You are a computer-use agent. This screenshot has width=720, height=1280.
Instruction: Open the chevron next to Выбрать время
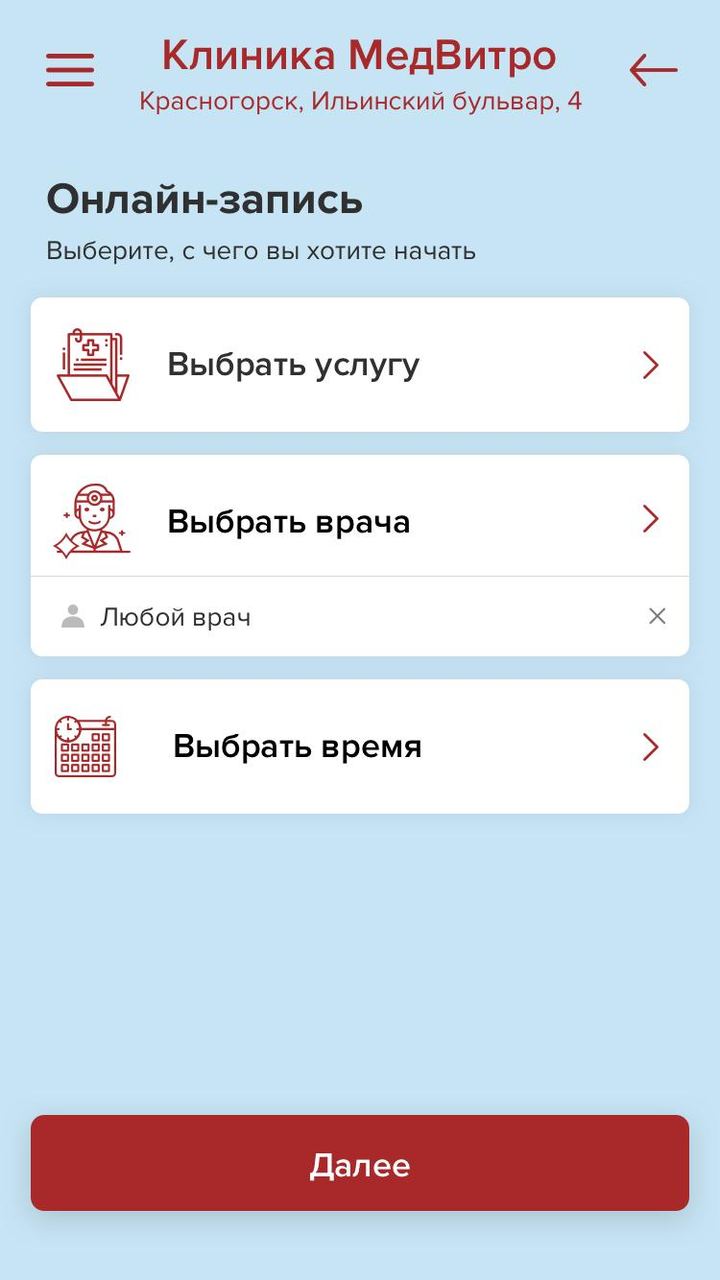coord(649,747)
